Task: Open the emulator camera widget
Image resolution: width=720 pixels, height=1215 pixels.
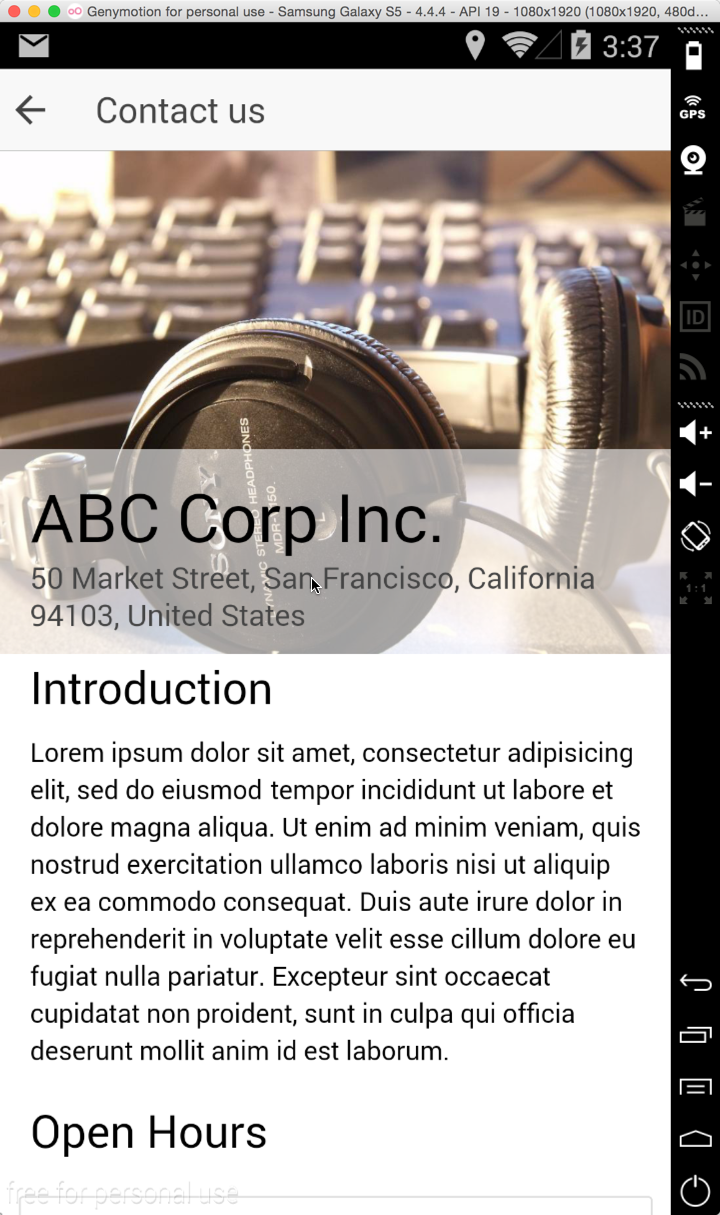Action: pos(694,160)
